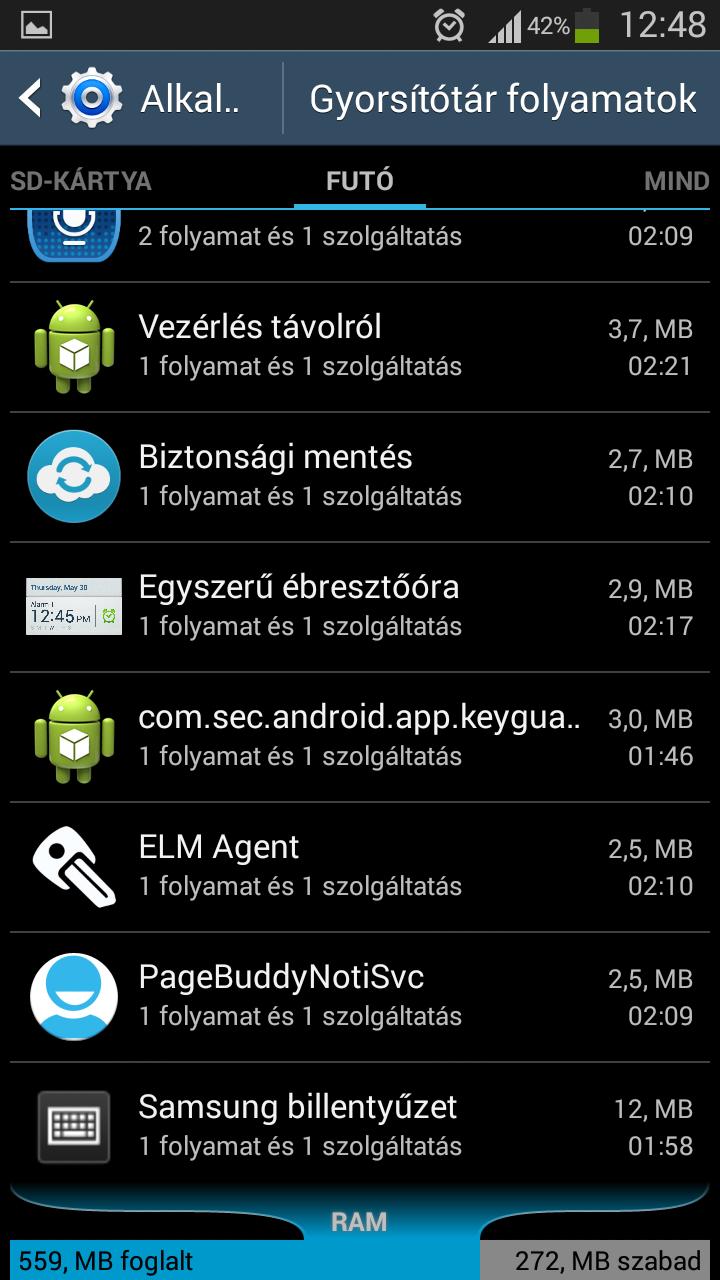Switch to the SD-KÁRTYA tab
Viewport: 720px width, 1280px height.
[x=80, y=181]
